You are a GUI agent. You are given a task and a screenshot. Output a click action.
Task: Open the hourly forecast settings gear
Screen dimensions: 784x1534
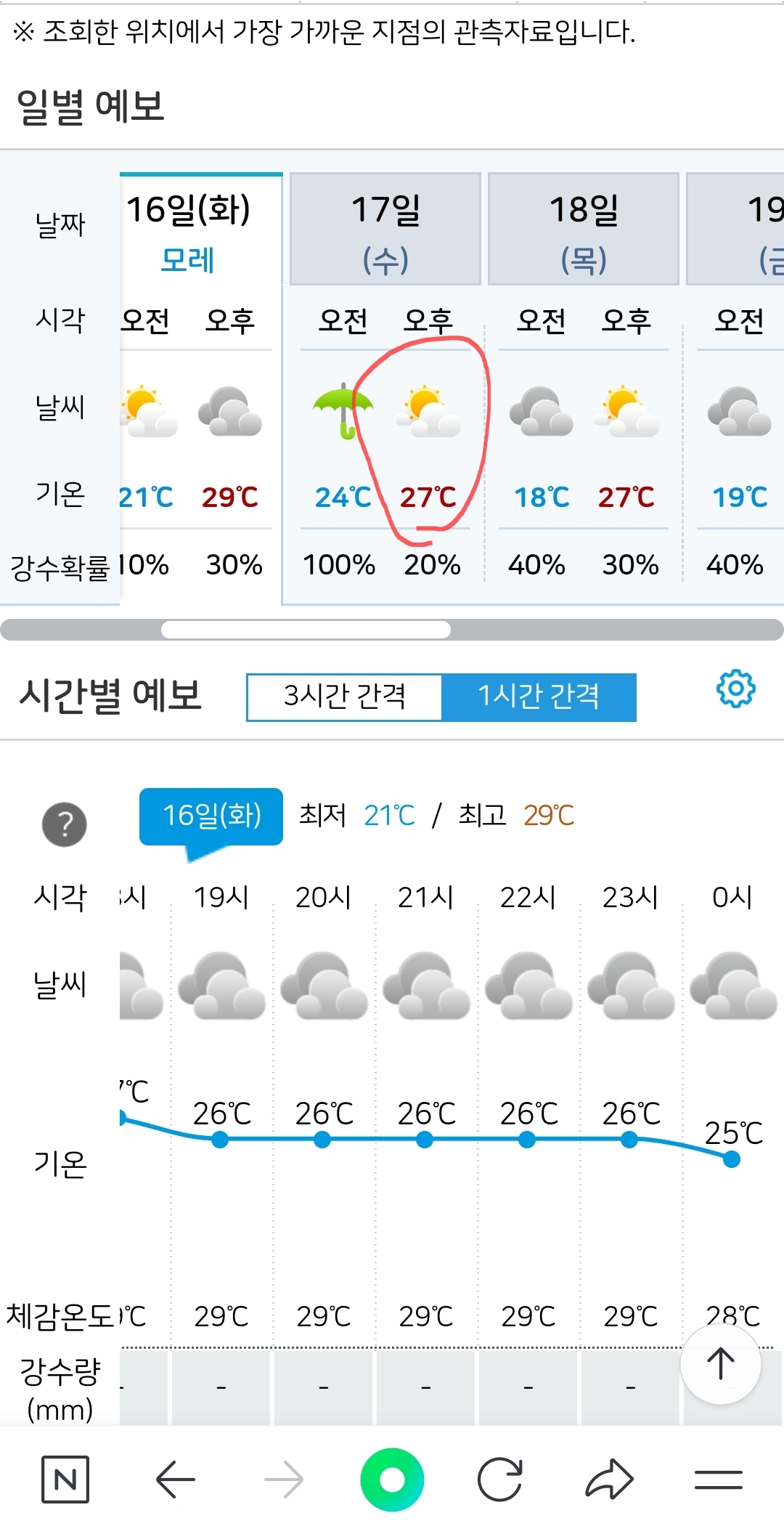pos(735,689)
